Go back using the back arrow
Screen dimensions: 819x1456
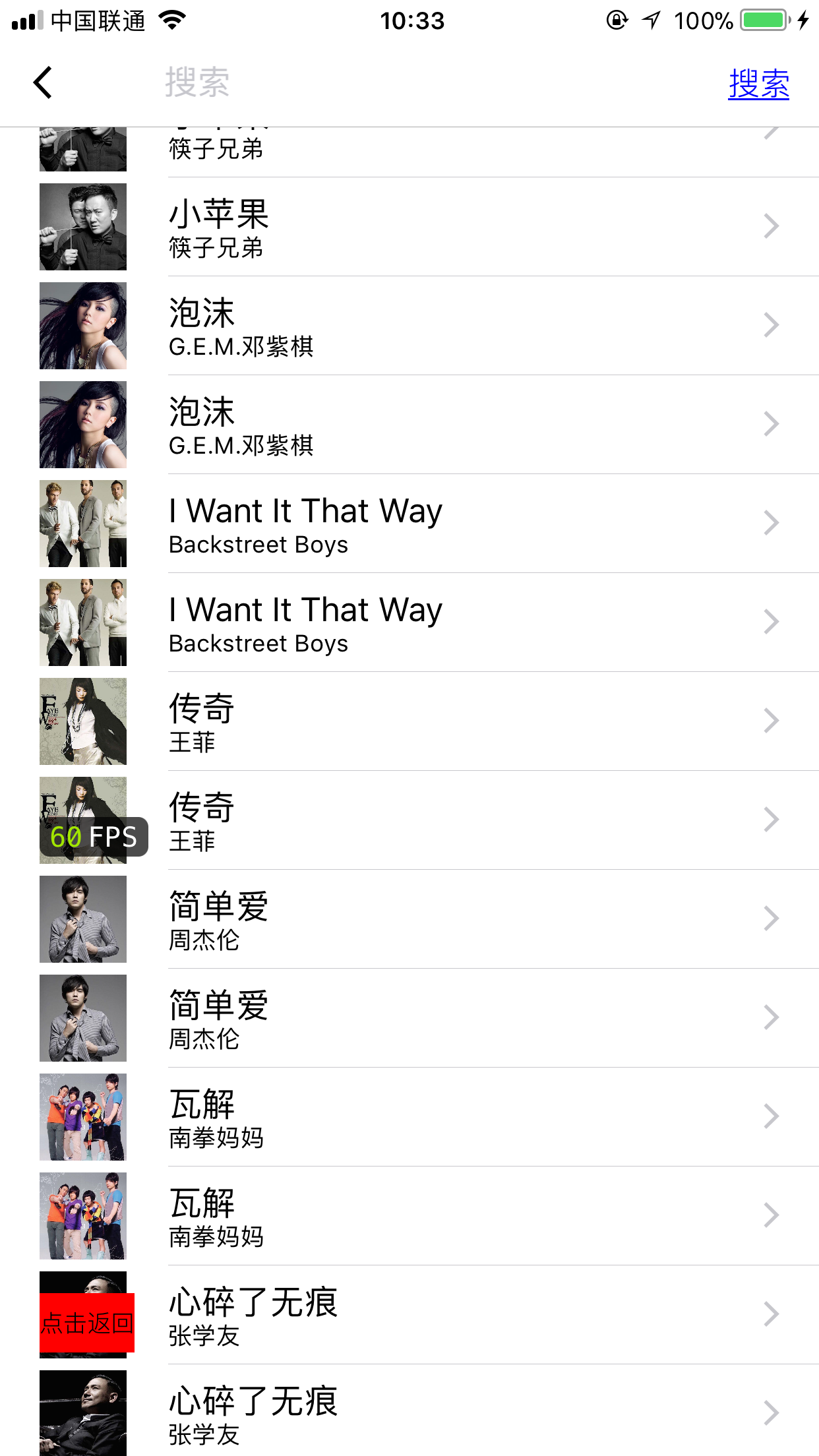(44, 83)
